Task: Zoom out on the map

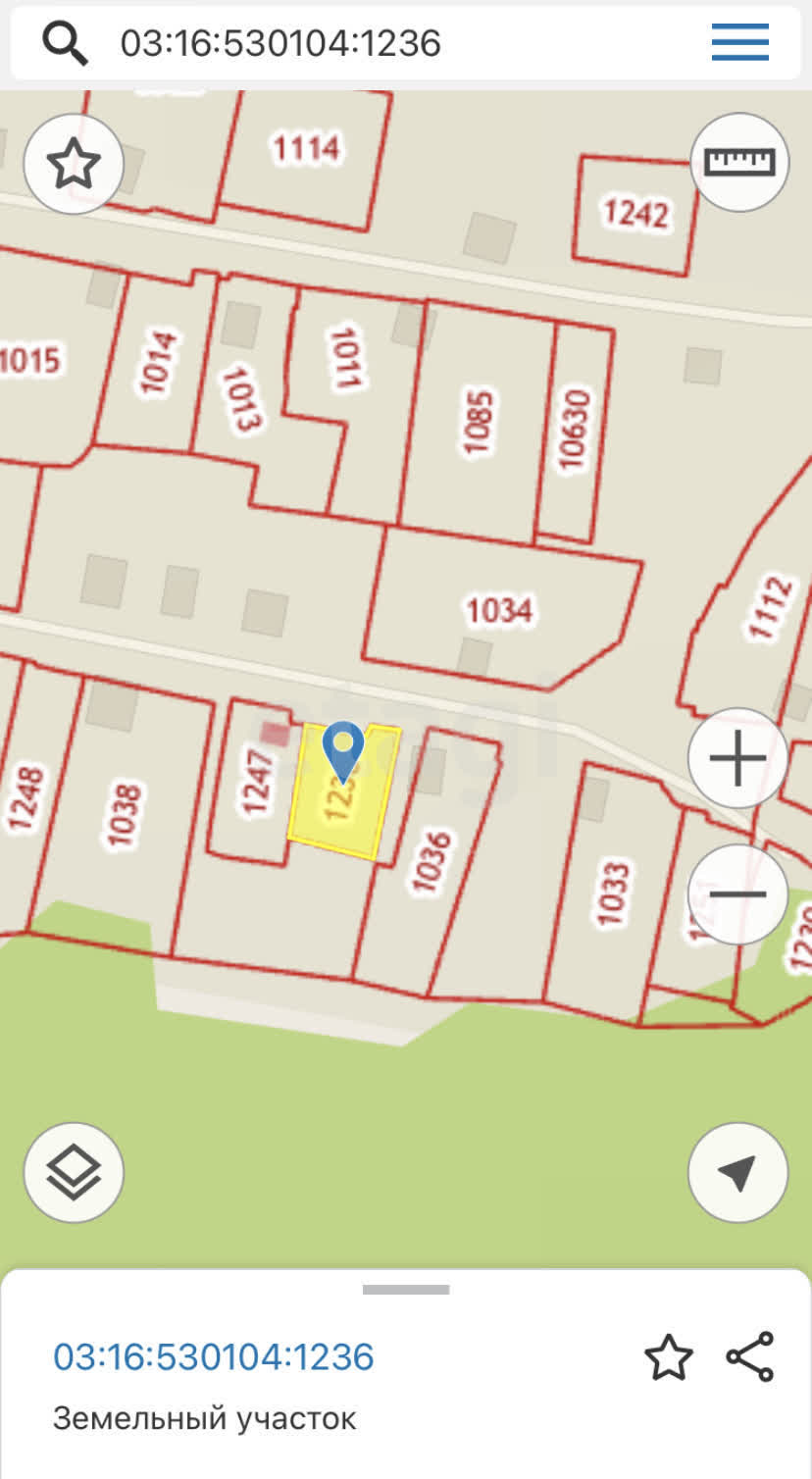Action: [x=737, y=893]
